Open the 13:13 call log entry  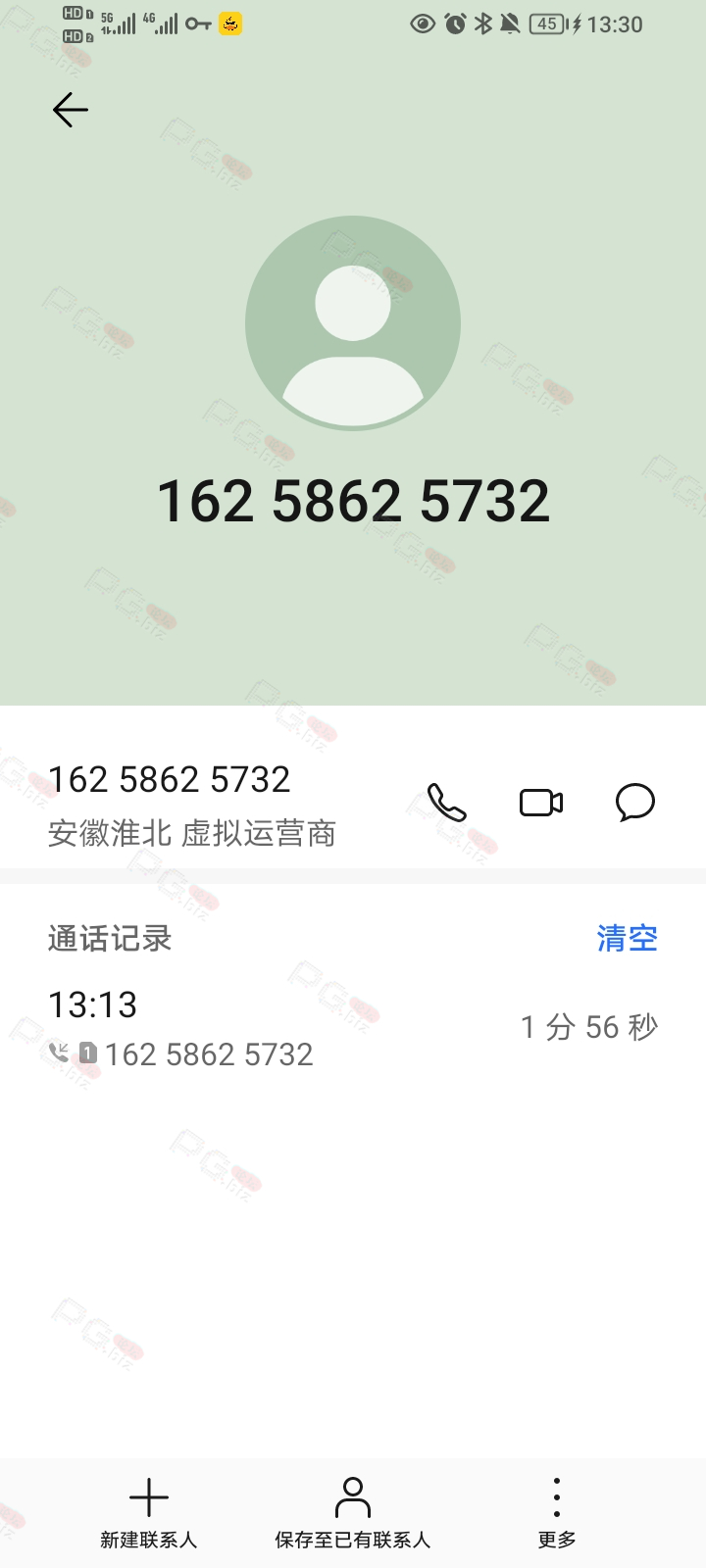click(353, 1028)
